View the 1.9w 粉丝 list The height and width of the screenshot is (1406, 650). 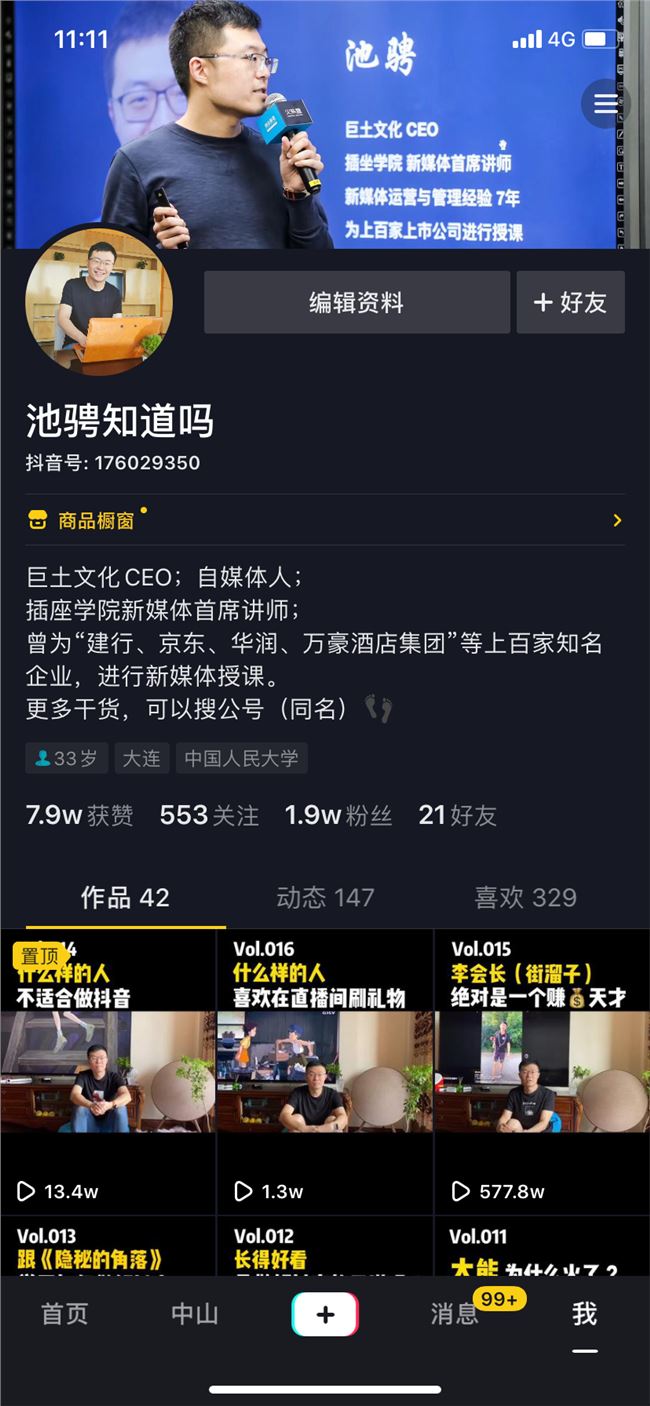pyautogui.click(x=338, y=815)
